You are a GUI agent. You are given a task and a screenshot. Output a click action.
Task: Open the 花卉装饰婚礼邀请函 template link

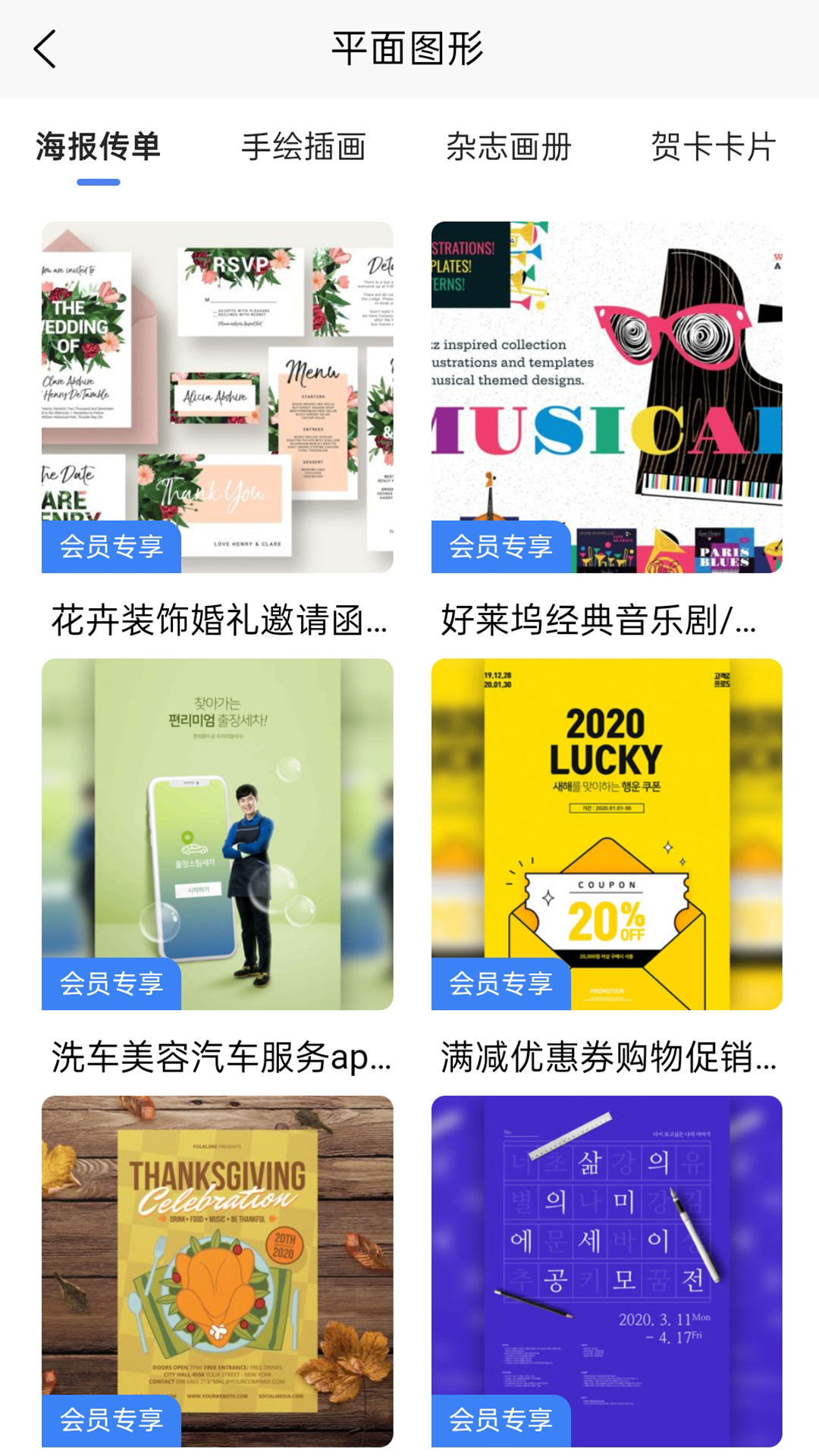tap(219, 622)
